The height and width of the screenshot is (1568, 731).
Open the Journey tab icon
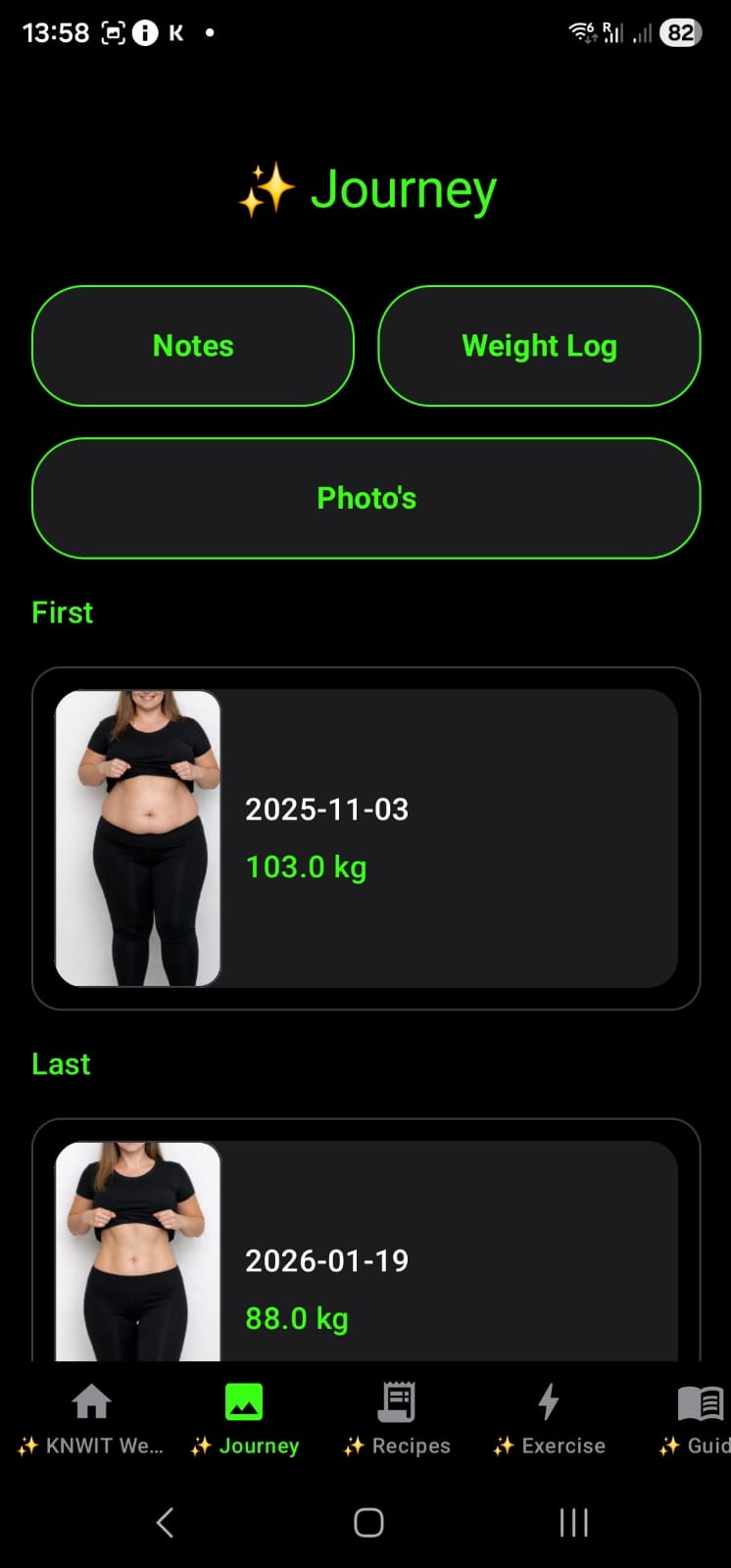tap(244, 1402)
